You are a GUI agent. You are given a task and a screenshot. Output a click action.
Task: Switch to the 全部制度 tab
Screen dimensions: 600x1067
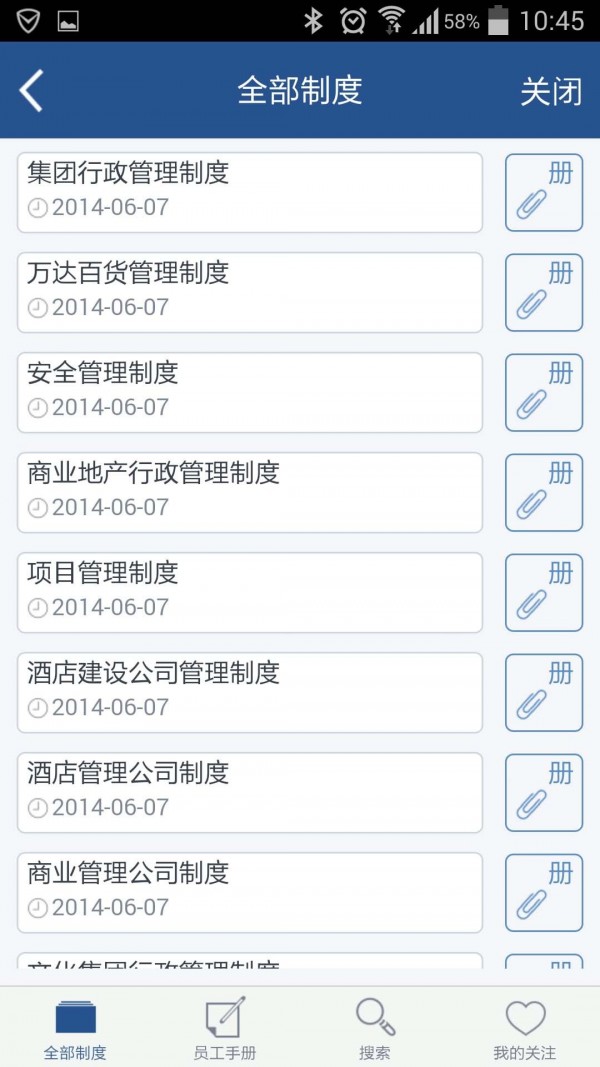coord(75,1028)
